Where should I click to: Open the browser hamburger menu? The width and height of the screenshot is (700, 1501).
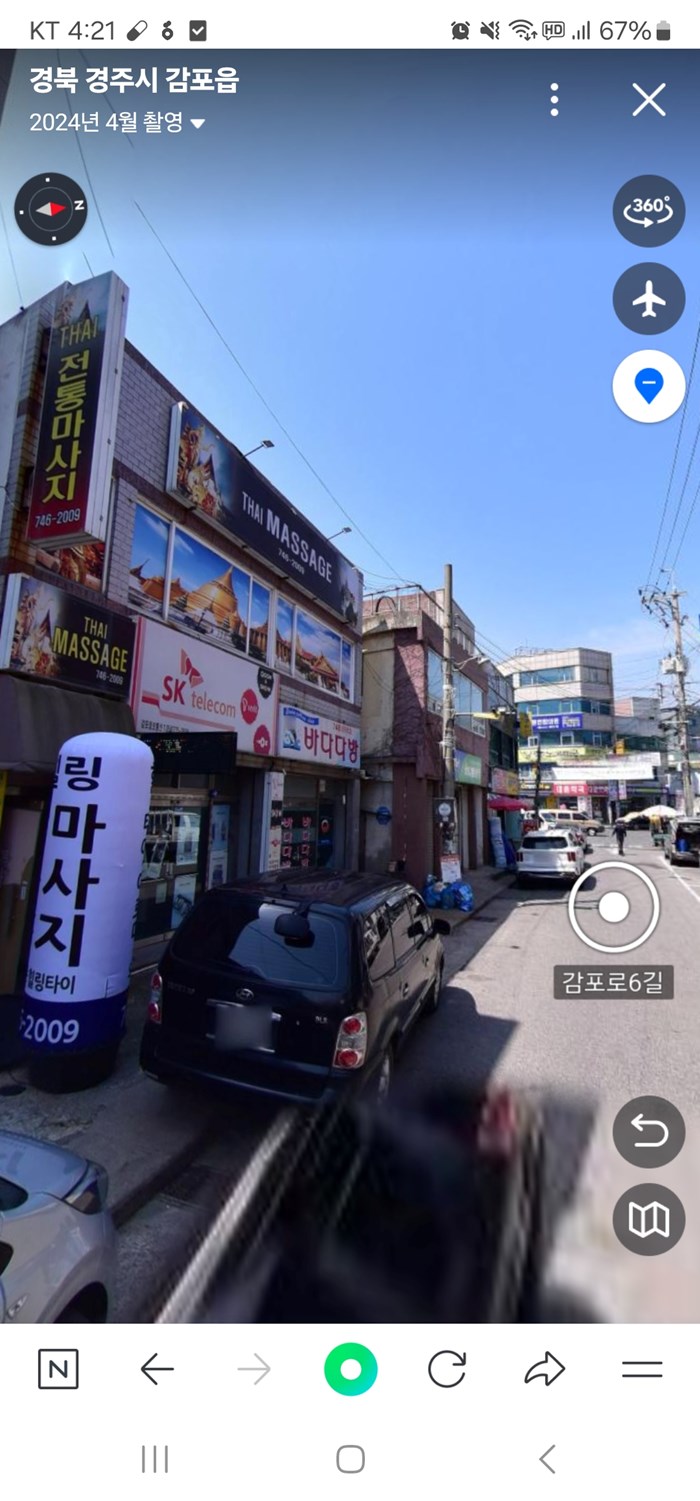click(642, 1369)
